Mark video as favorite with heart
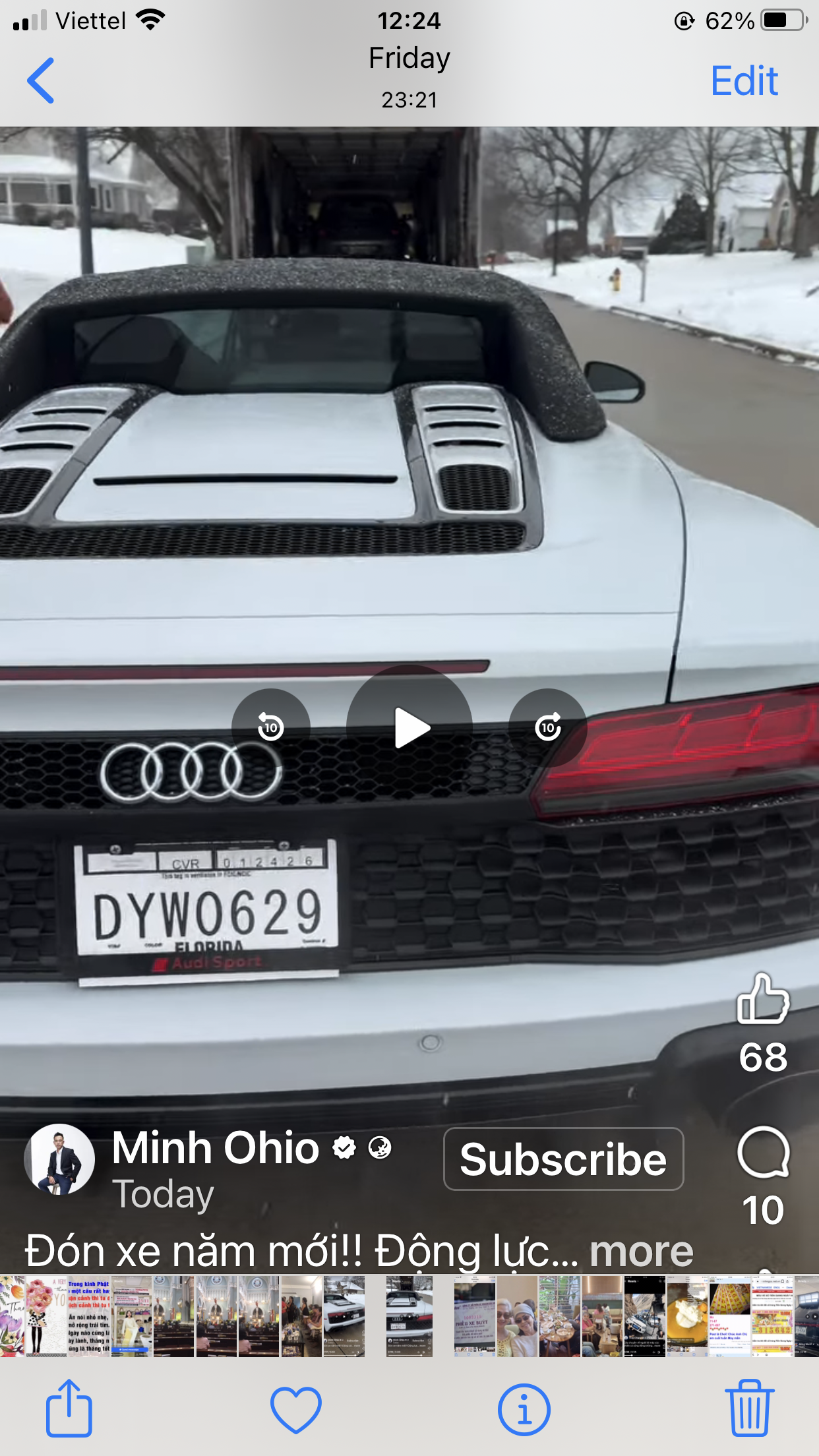819x1456 pixels. [x=296, y=1409]
